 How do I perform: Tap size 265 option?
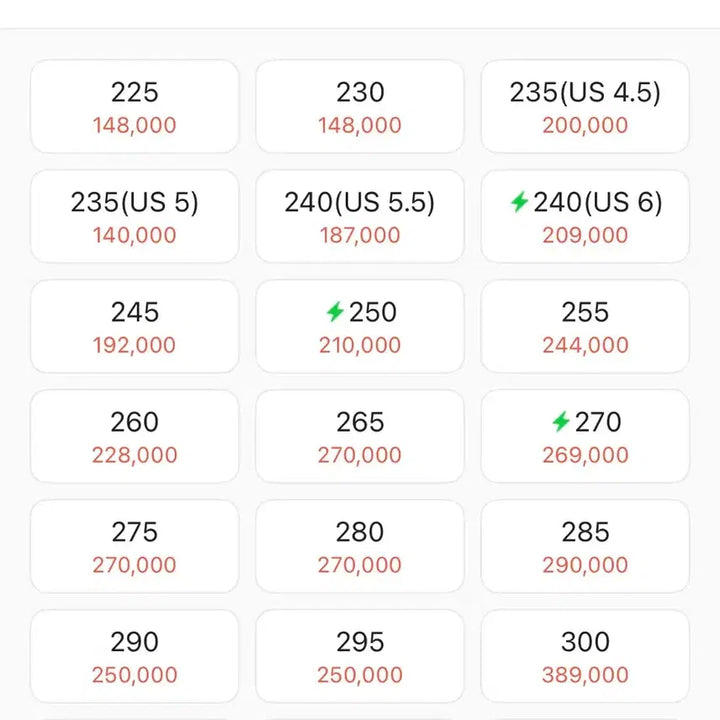[360, 437]
